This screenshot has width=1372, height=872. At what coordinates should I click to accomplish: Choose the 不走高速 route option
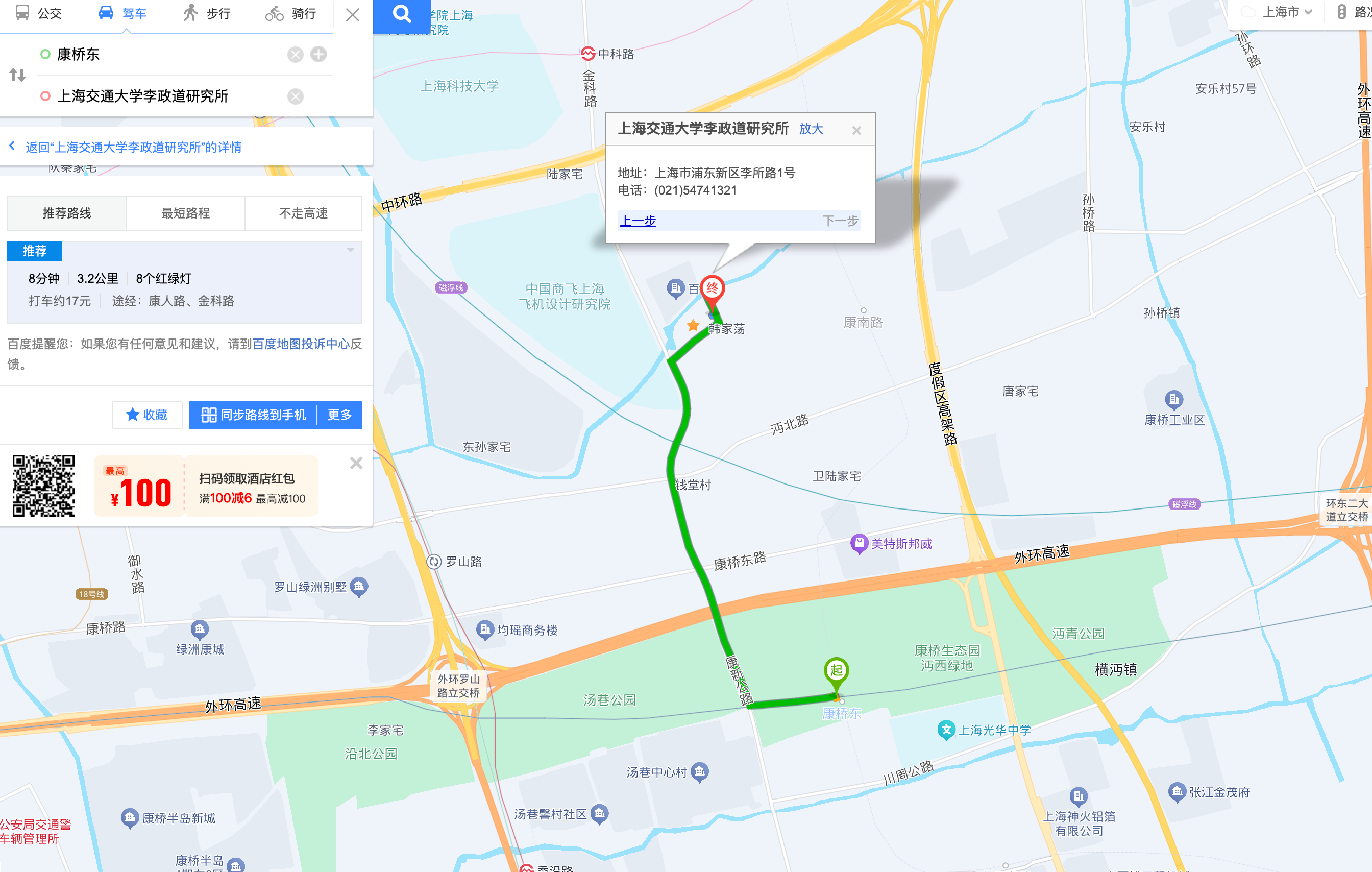pyautogui.click(x=303, y=213)
